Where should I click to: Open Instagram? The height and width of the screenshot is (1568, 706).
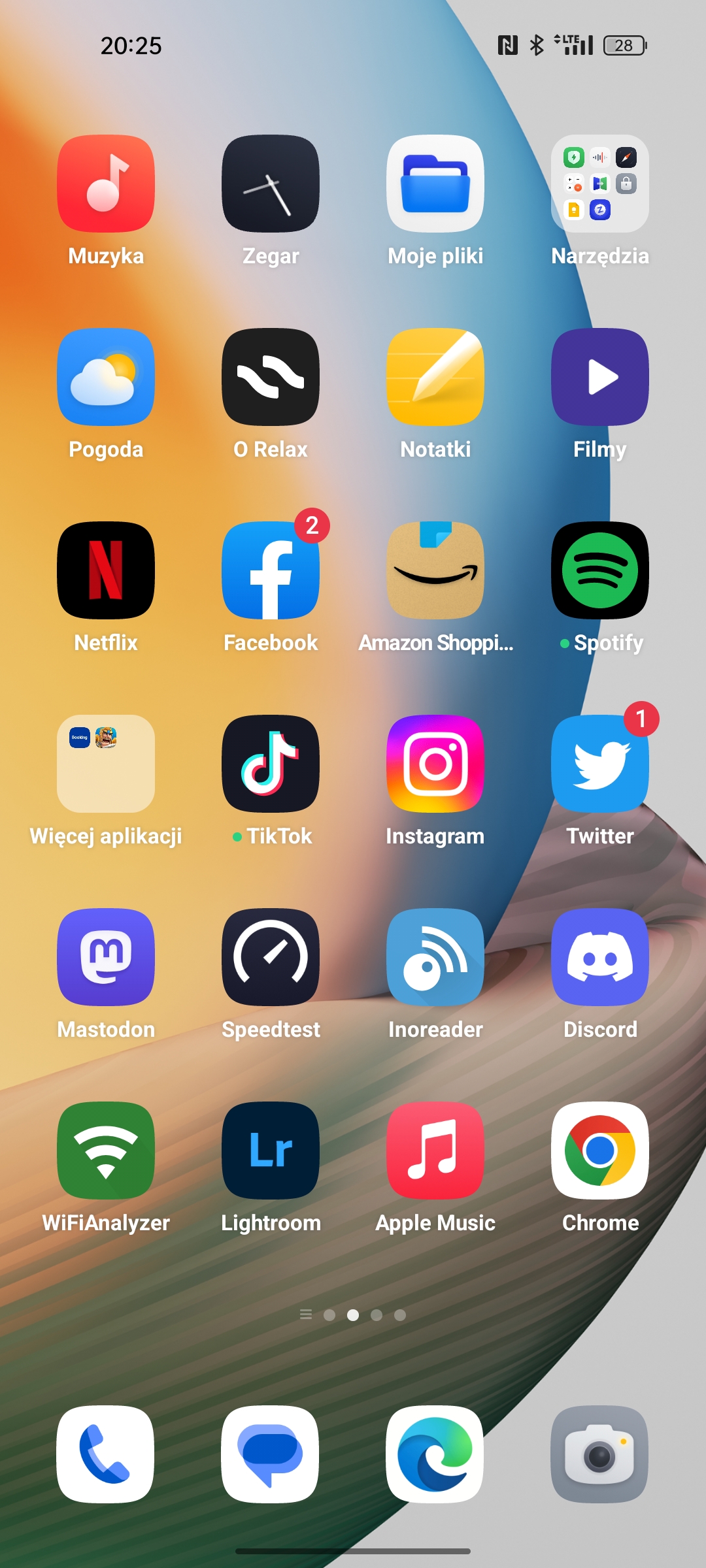click(435, 763)
